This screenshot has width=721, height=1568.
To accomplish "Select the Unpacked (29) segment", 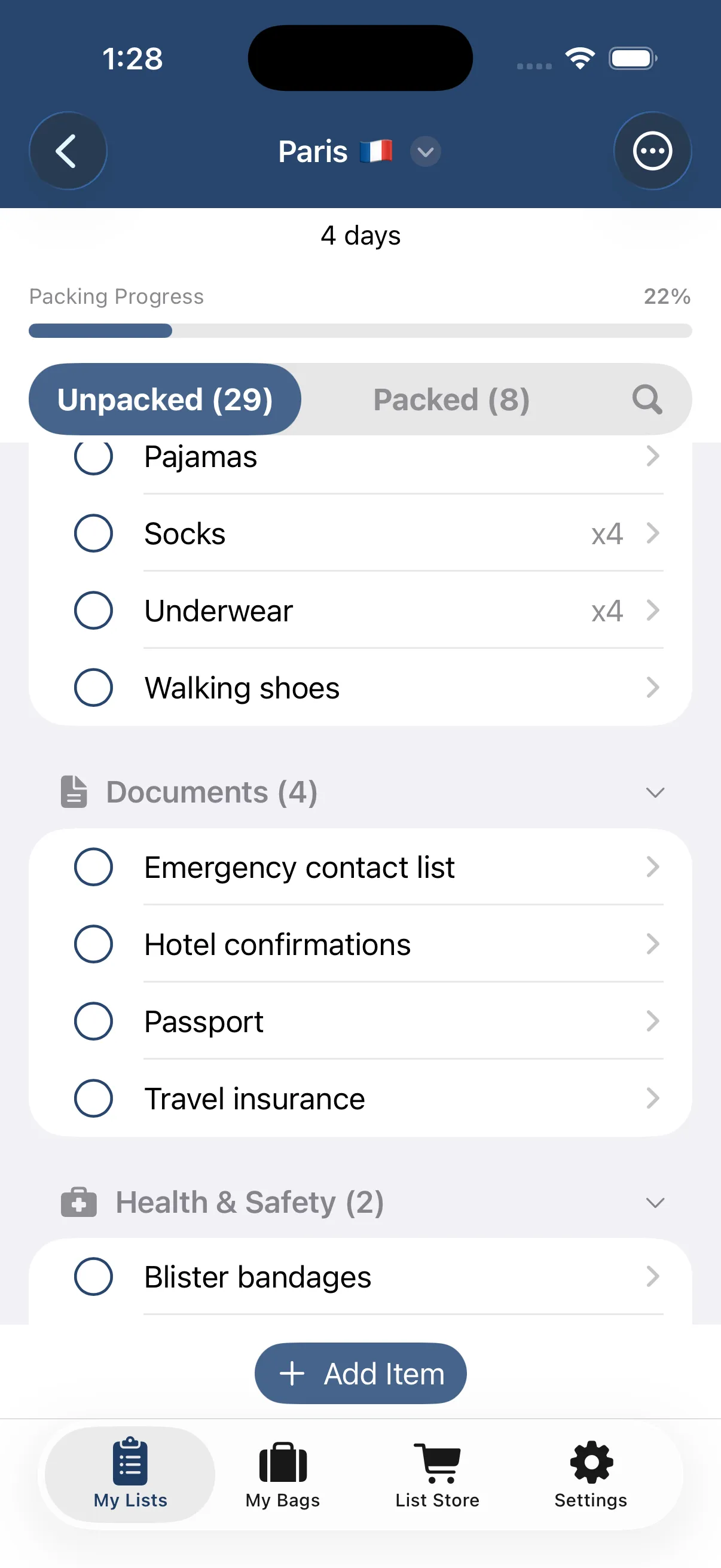I will click(x=165, y=399).
